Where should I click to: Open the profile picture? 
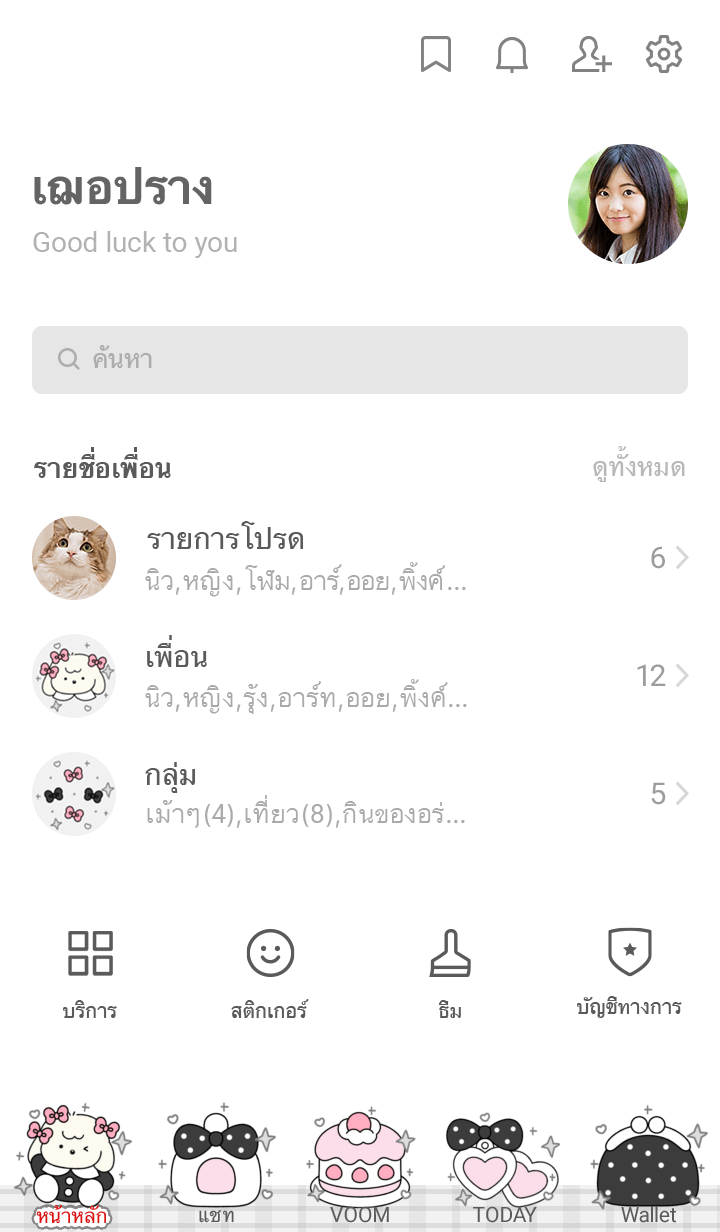(628, 204)
